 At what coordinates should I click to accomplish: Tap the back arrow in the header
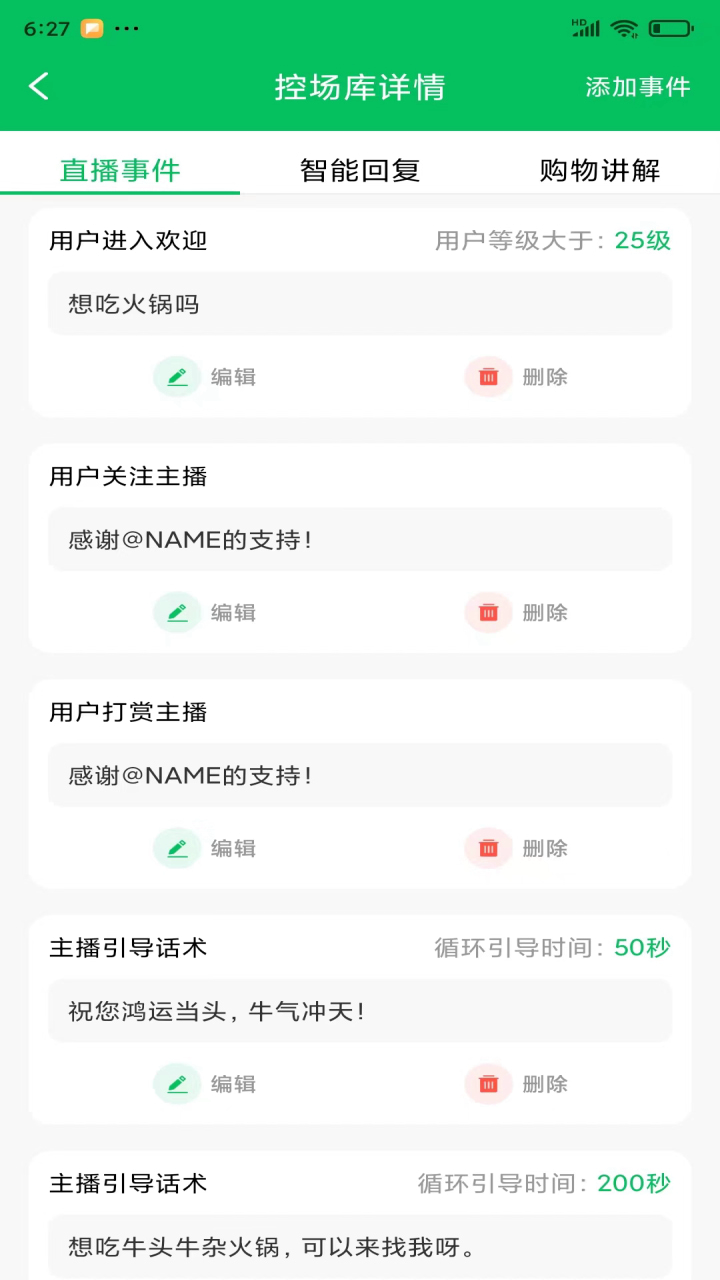click(x=38, y=86)
